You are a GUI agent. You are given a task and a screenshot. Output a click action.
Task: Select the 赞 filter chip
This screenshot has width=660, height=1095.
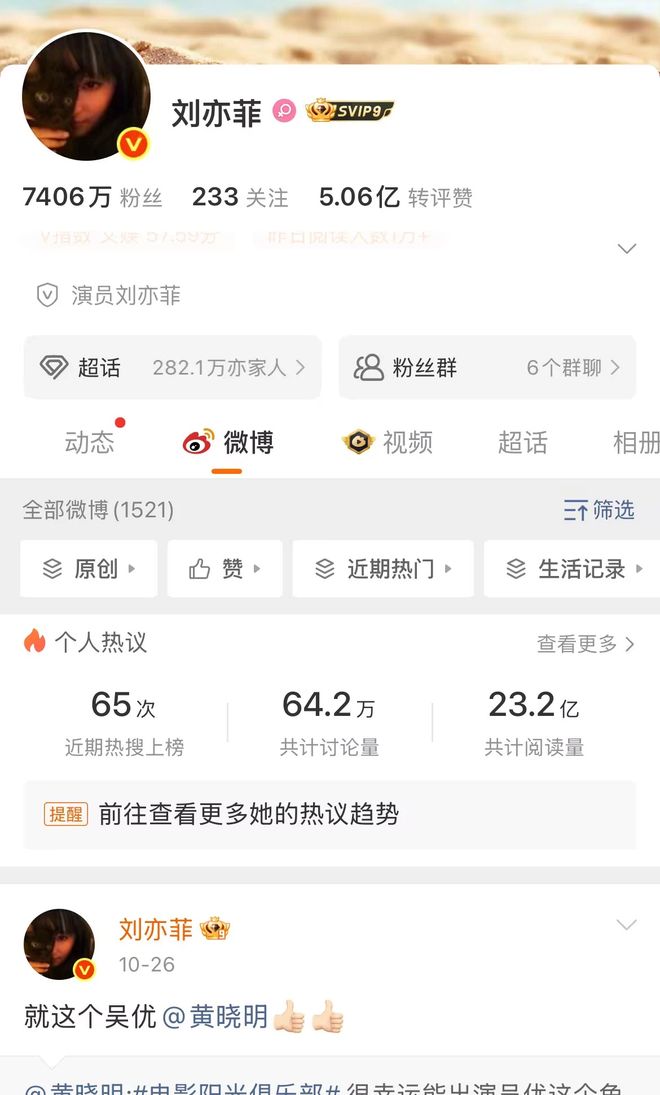[x=225, y=569]
